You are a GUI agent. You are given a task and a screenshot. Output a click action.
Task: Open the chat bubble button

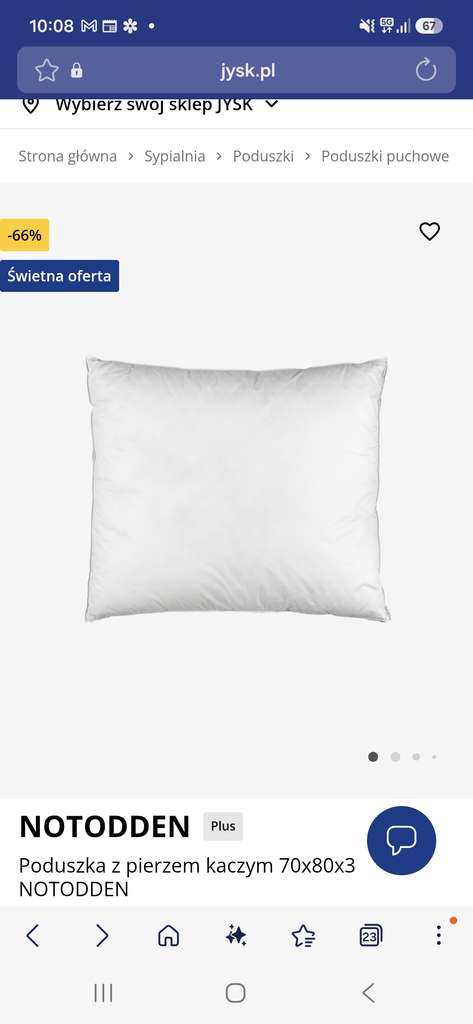[401, 840]
